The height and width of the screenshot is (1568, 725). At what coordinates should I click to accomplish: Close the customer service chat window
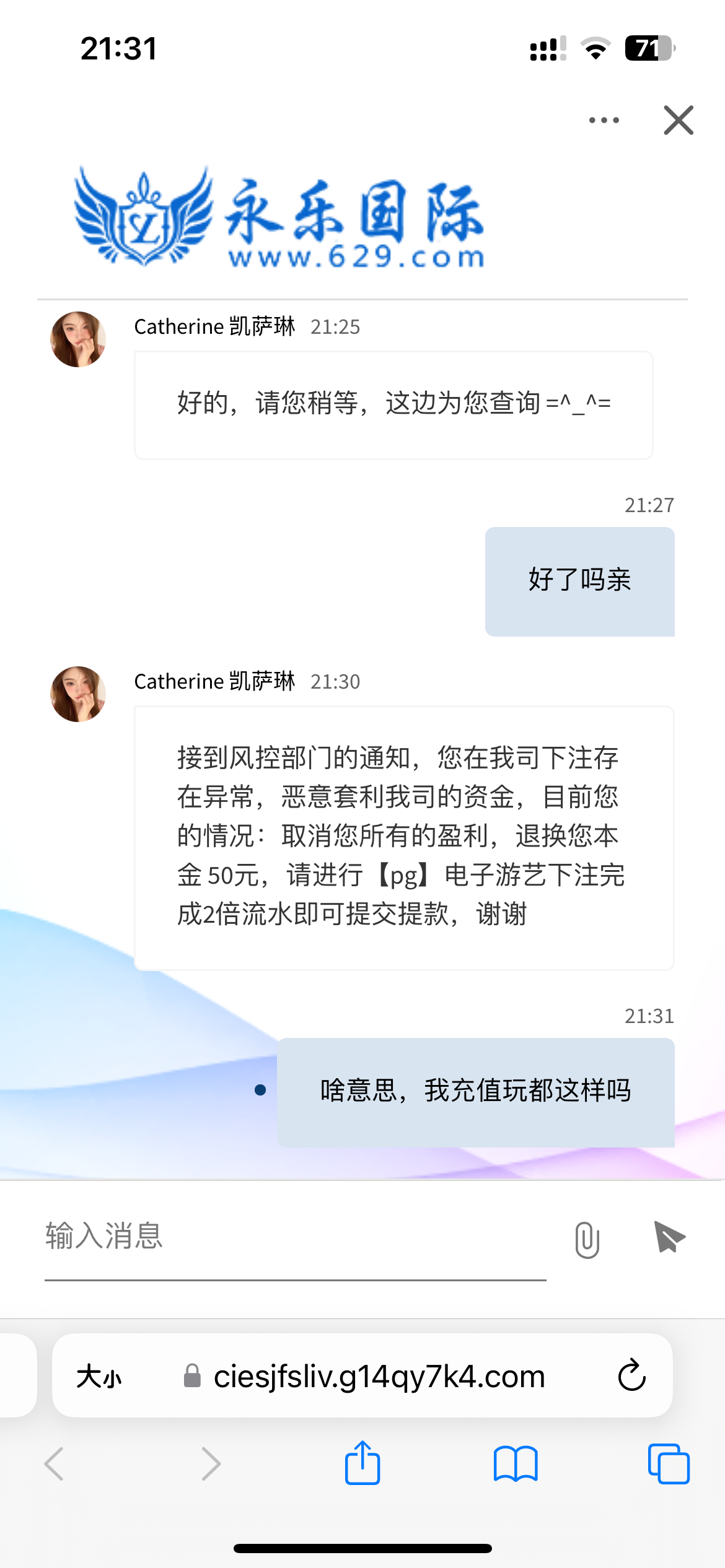[679, 120]
